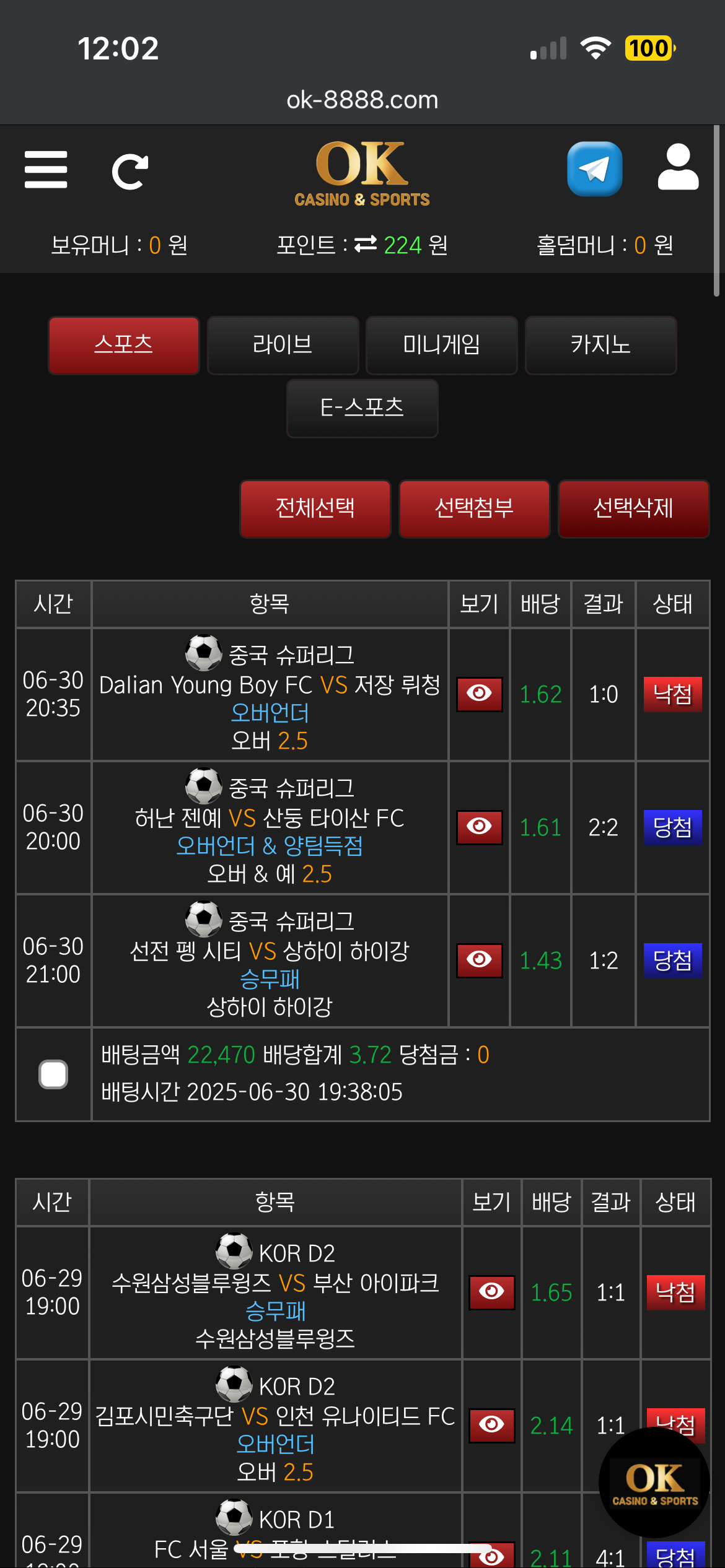Tap the refresh icon

click(130, 172)
